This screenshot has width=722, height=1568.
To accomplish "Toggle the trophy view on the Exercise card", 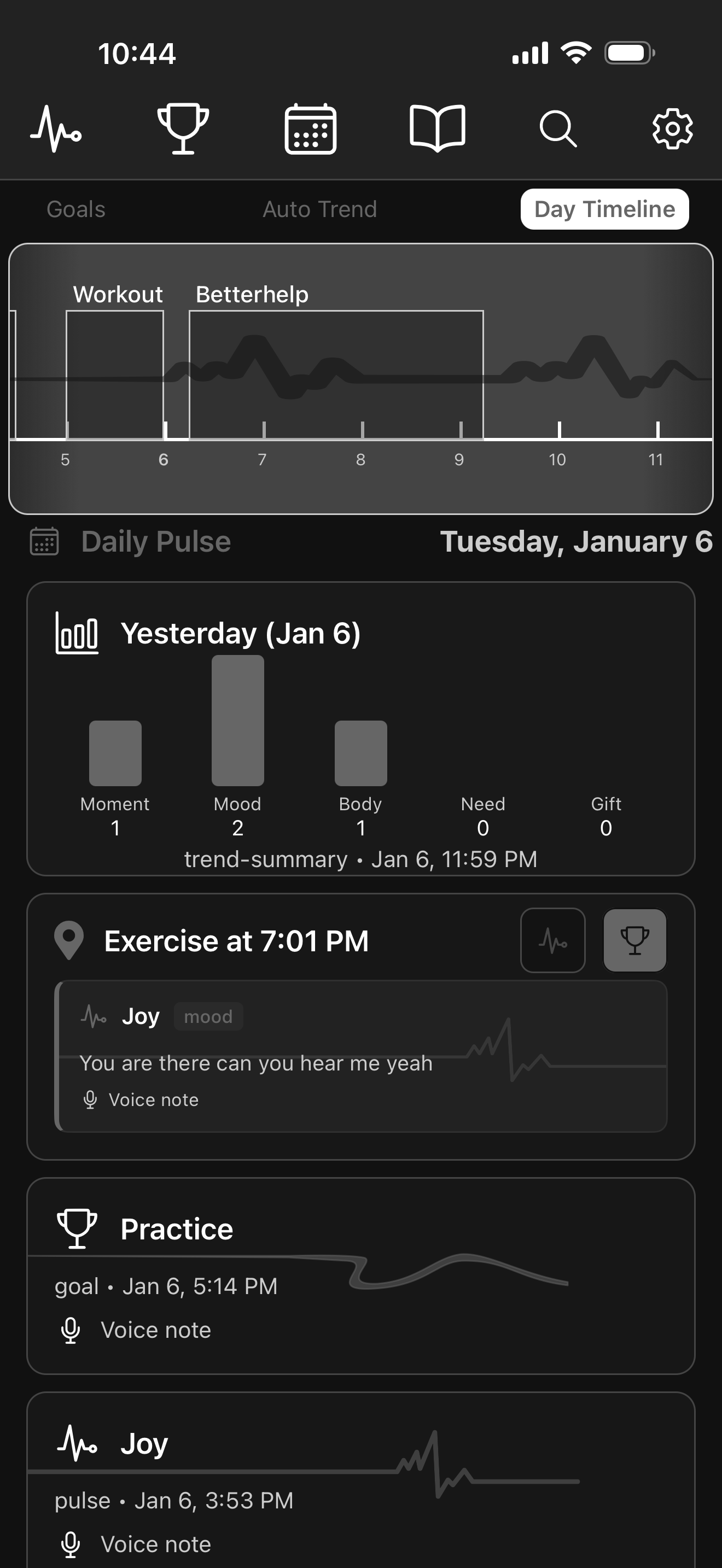I will (635, 940).
